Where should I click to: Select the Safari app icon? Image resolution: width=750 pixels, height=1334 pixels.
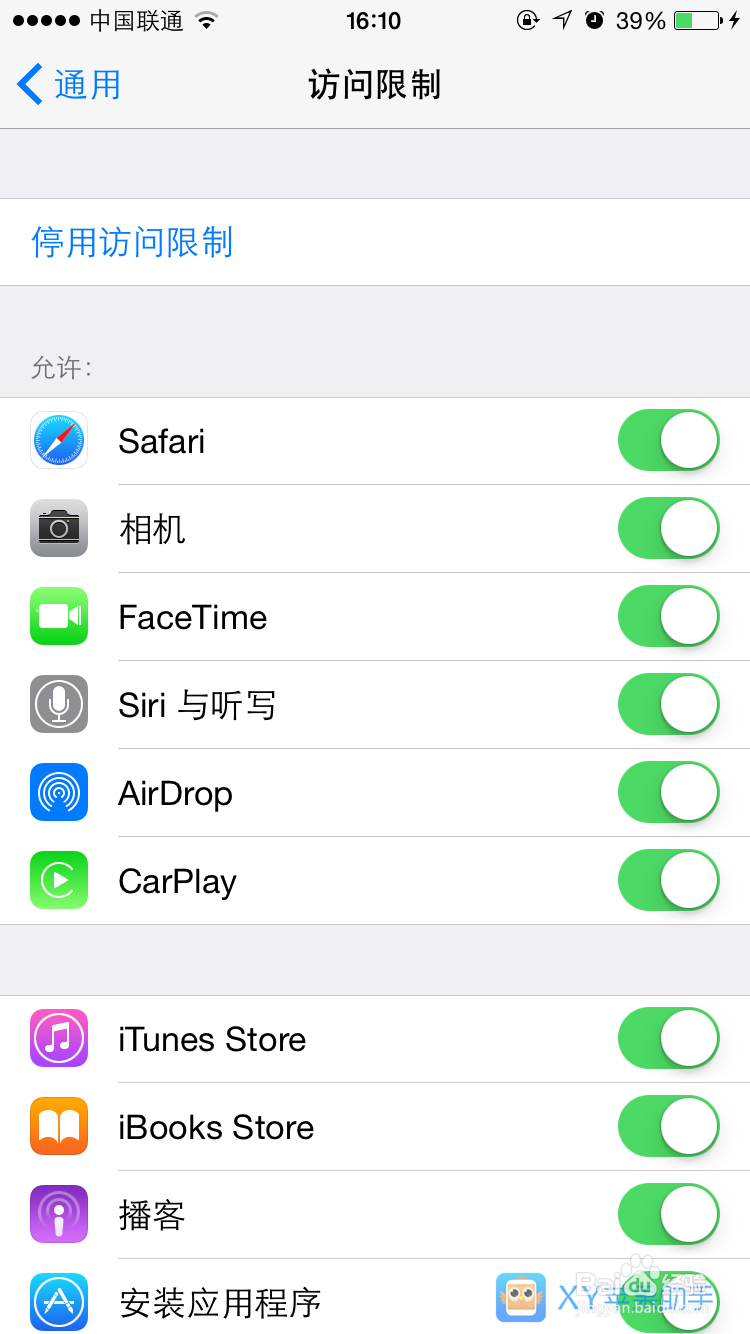click(x=58, y=440)
